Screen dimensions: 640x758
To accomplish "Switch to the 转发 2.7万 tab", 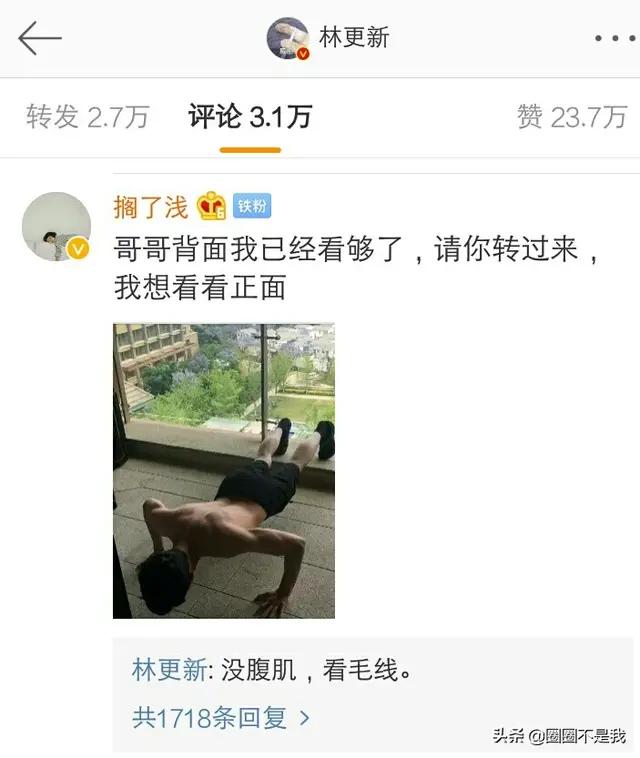I will (88, 116).
